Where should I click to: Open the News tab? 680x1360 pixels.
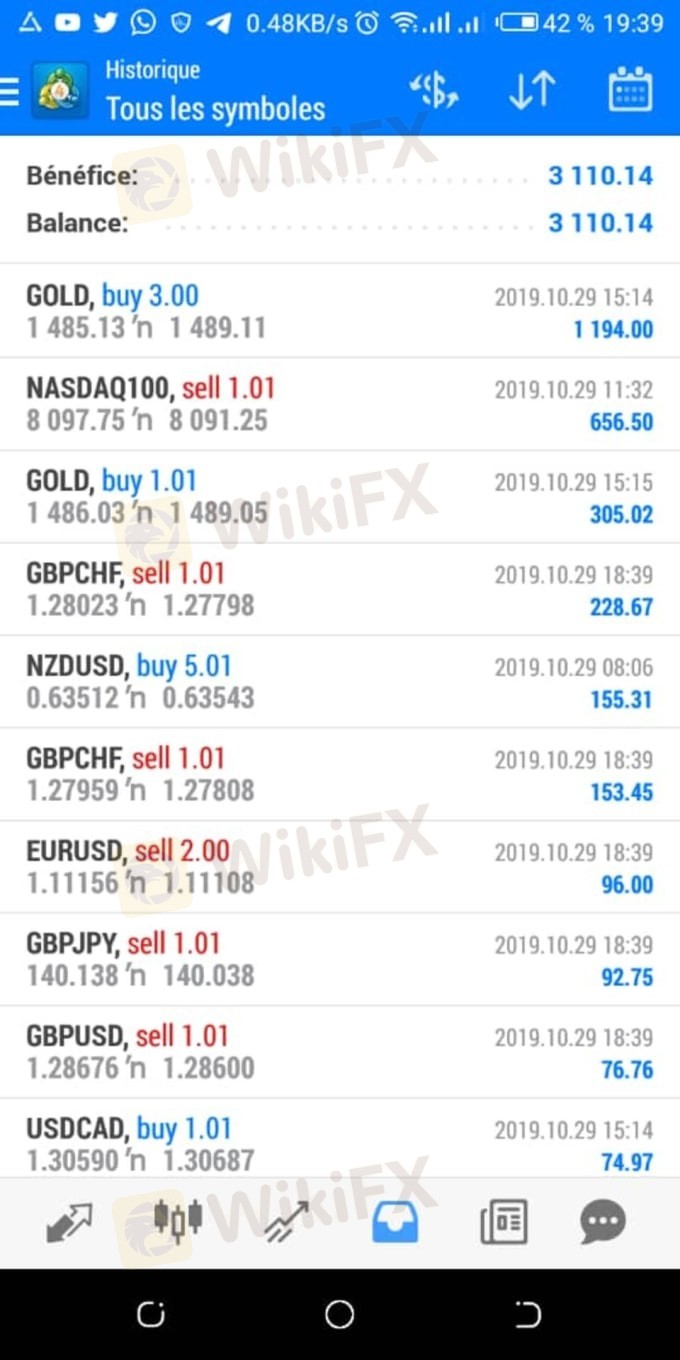(503, 1222)
